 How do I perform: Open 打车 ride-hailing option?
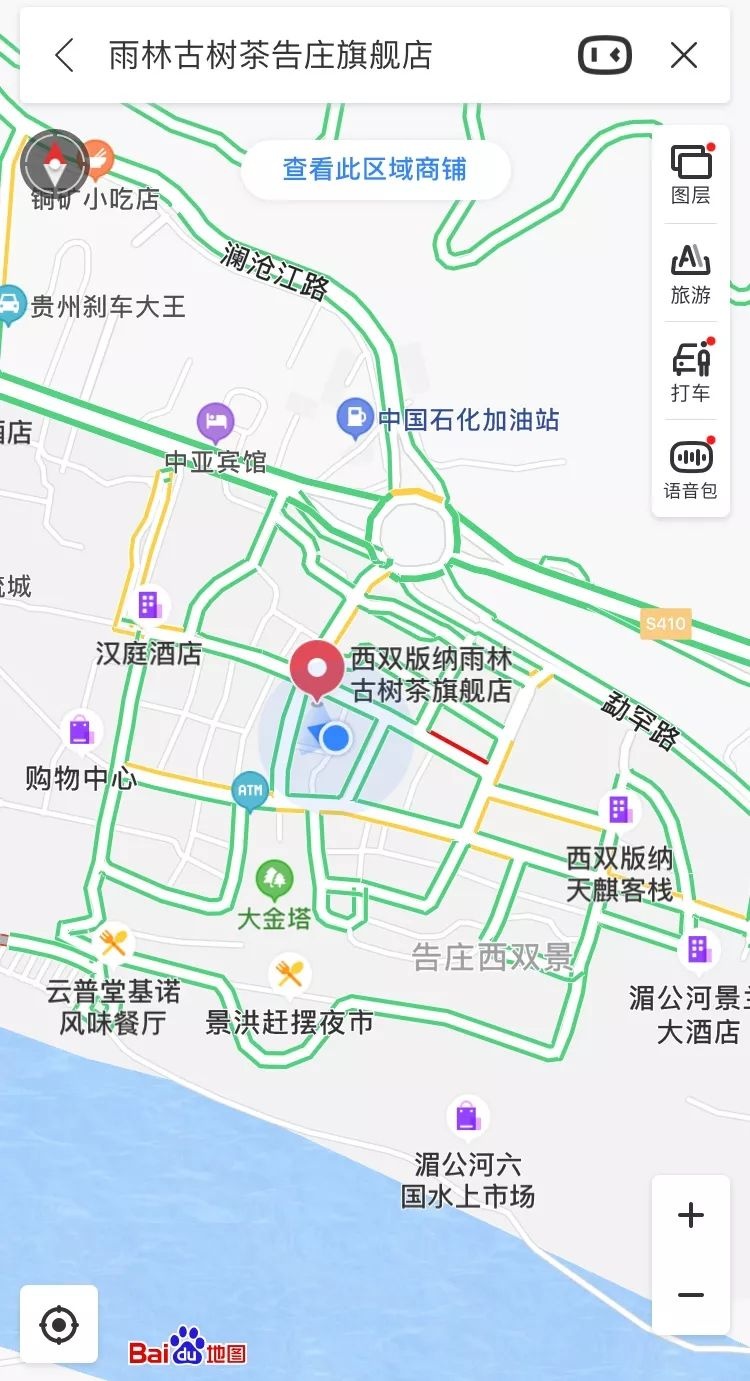tap(690, 371)
